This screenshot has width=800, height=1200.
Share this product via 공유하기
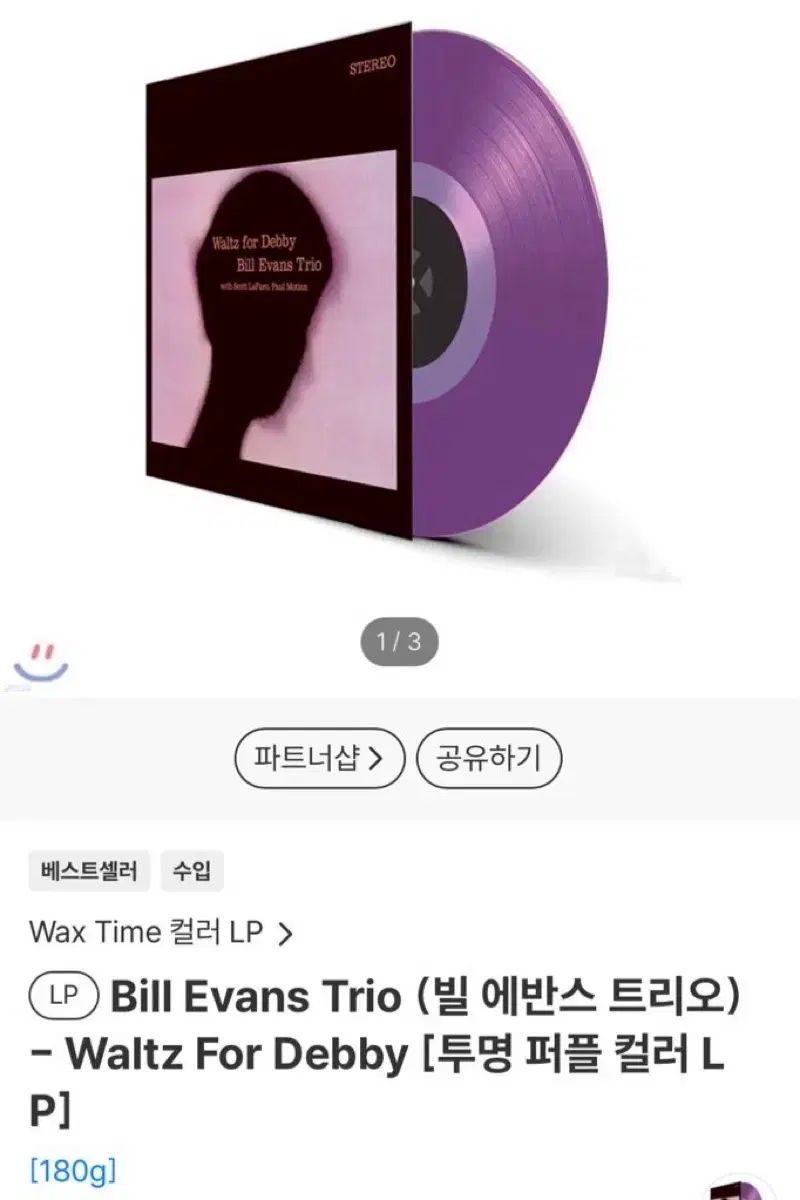click(488, 759)
